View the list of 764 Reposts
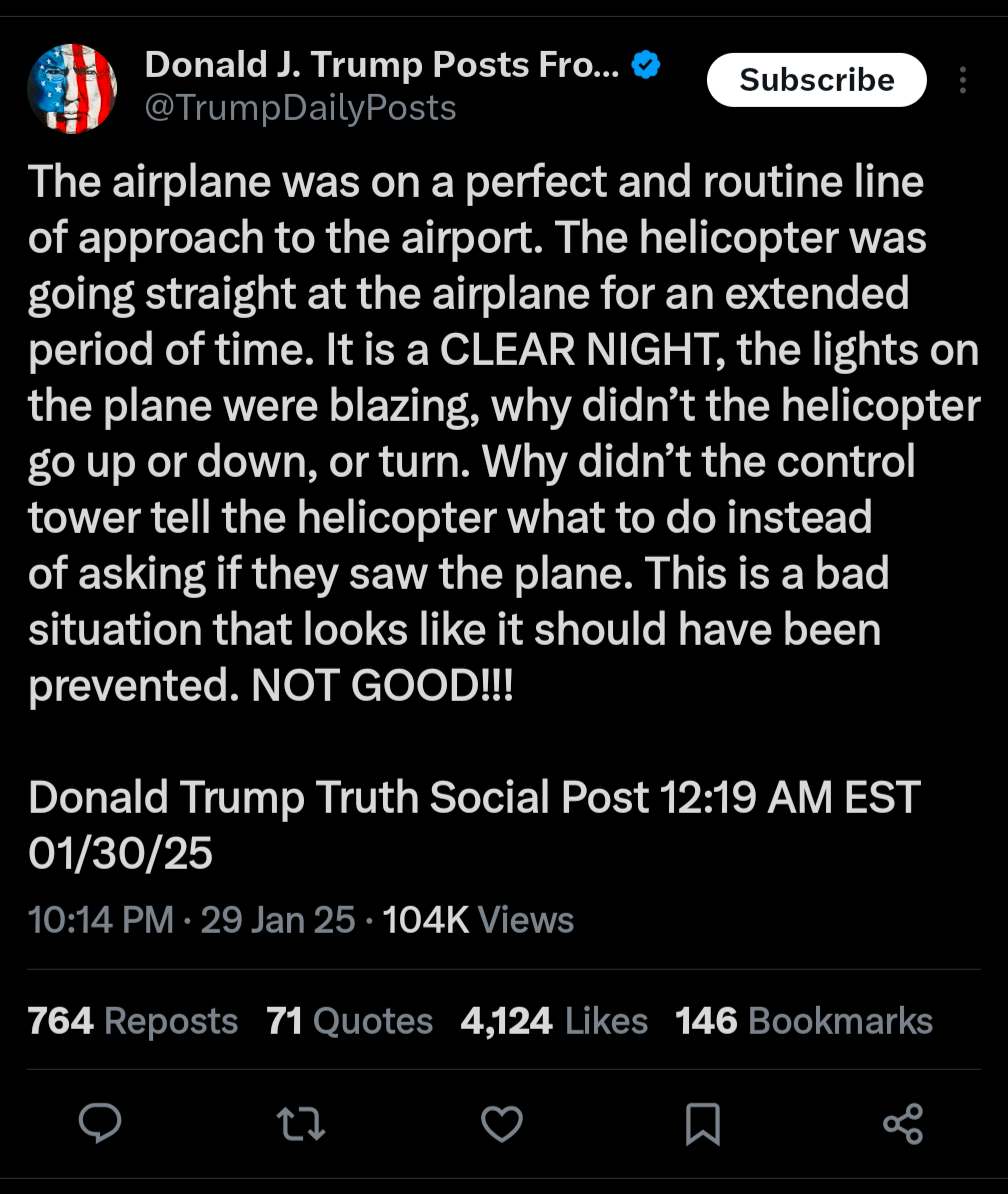 pos(132,1021)
